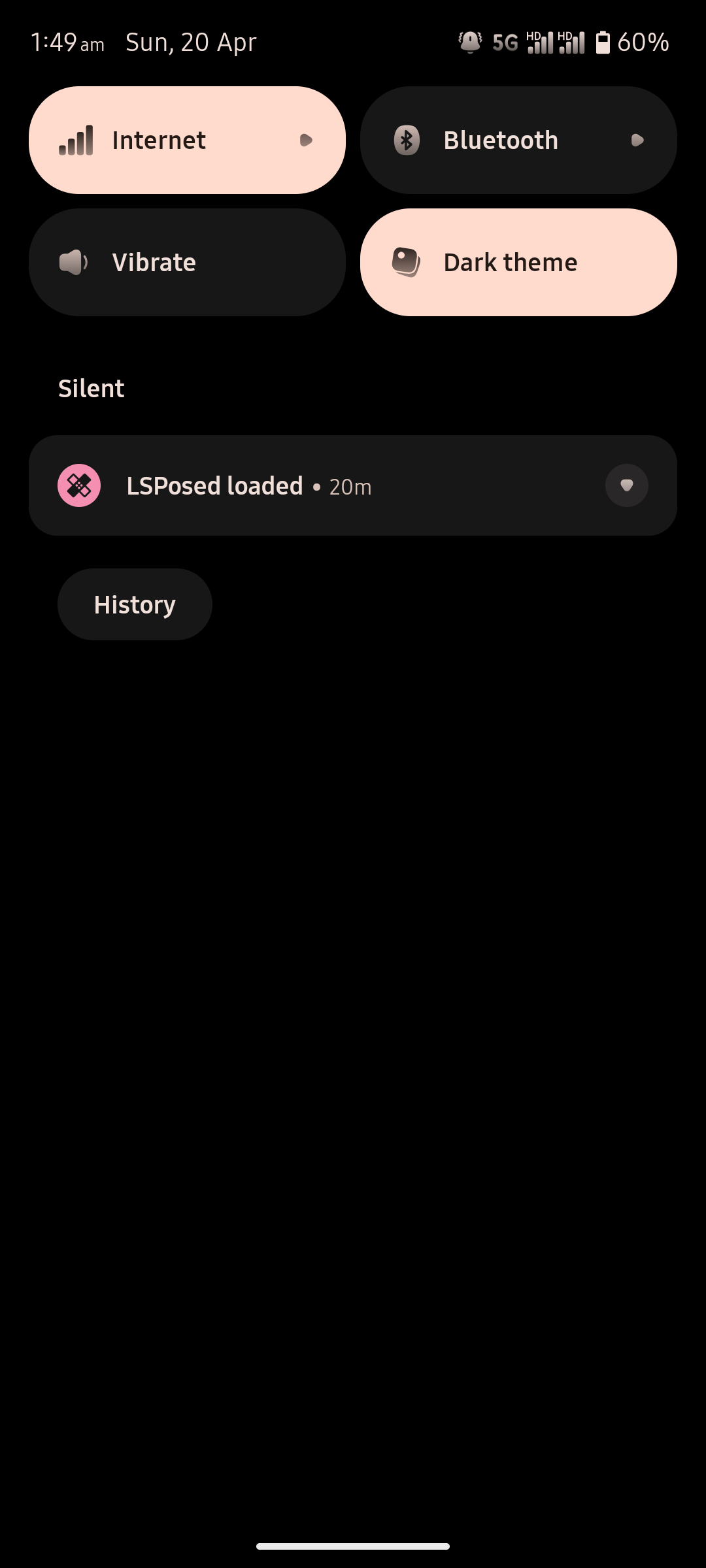Expand the LSPosed notification arrow
The image size is (706, 1568).
click(627, 485)
